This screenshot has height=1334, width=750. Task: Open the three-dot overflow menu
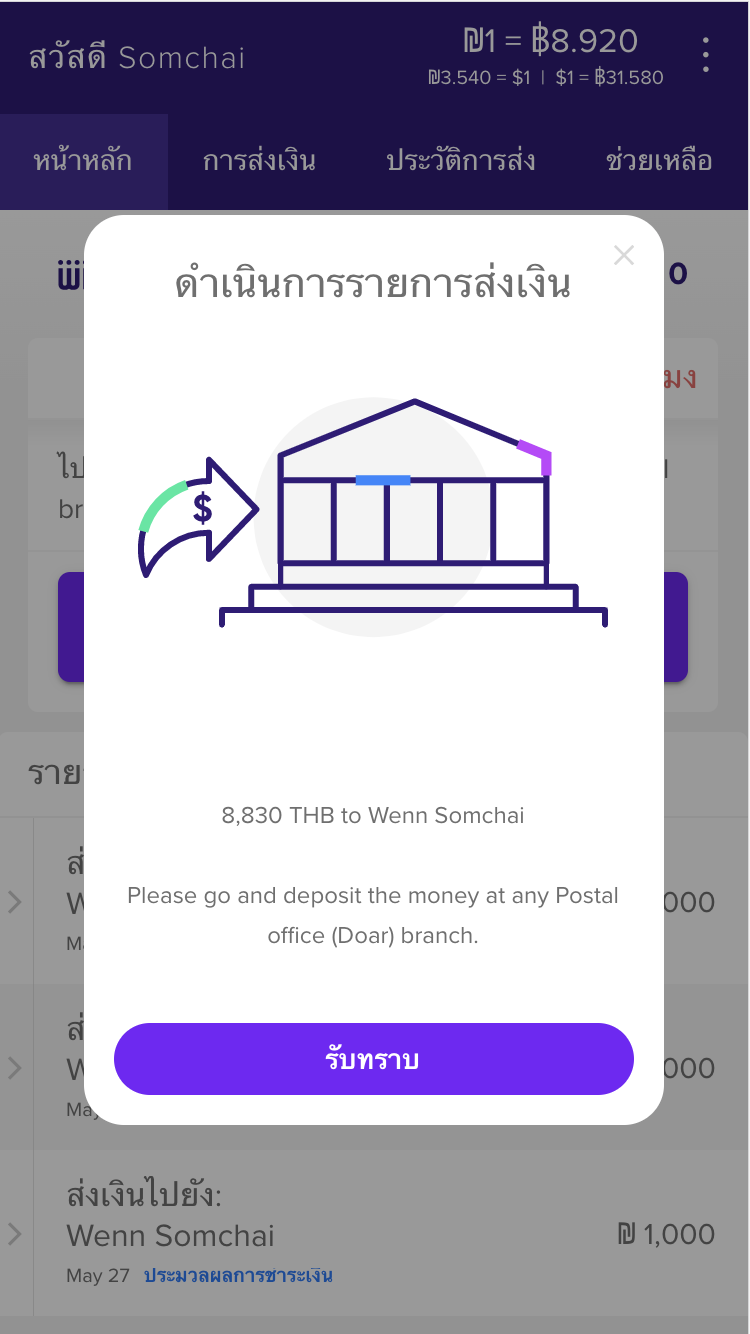(x=706, y=55)
